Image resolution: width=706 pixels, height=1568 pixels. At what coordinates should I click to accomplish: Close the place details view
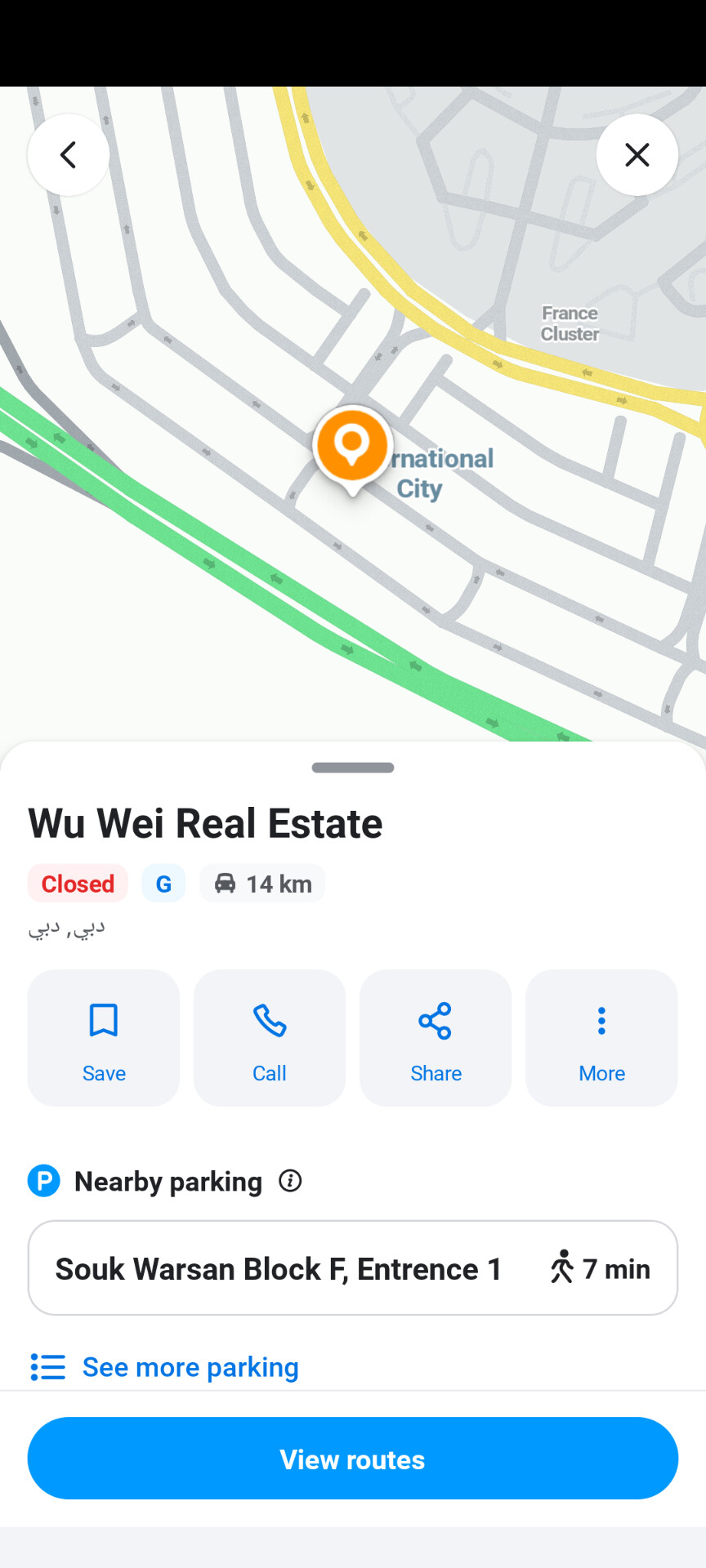click(637, 155)
